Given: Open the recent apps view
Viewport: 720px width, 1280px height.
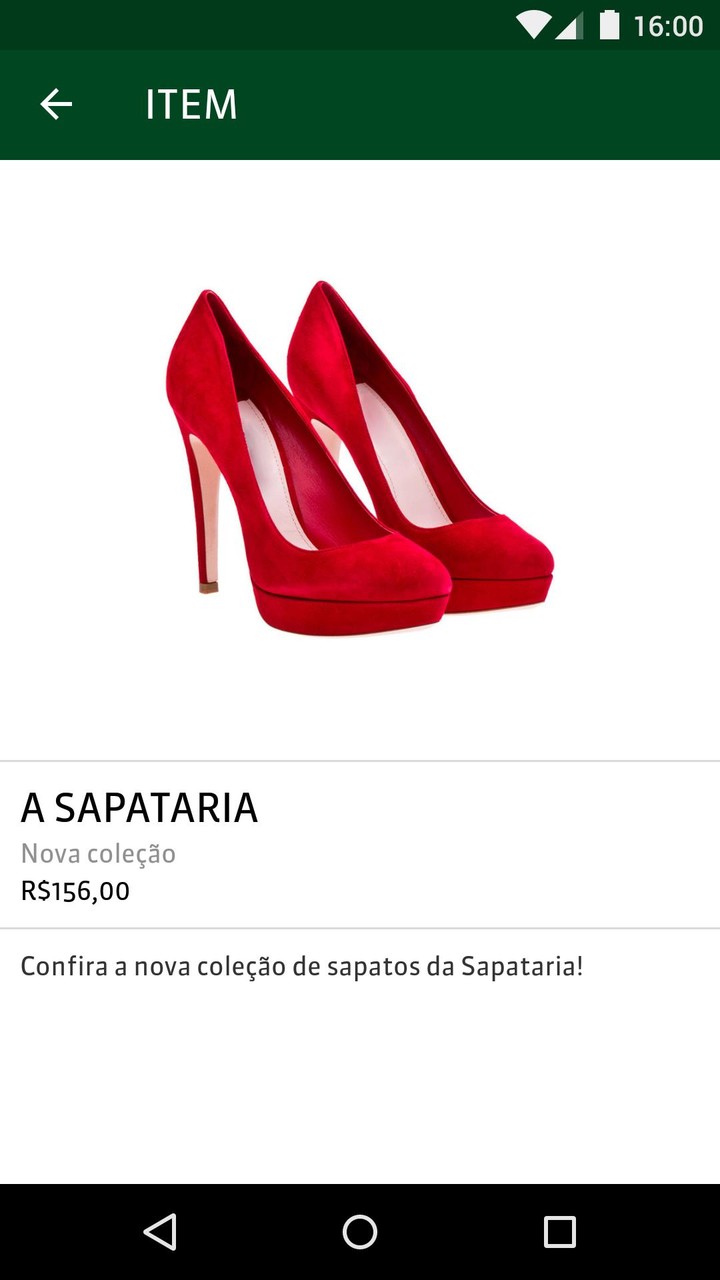Looking at the screenshot, I should [x=559, y=1232].
